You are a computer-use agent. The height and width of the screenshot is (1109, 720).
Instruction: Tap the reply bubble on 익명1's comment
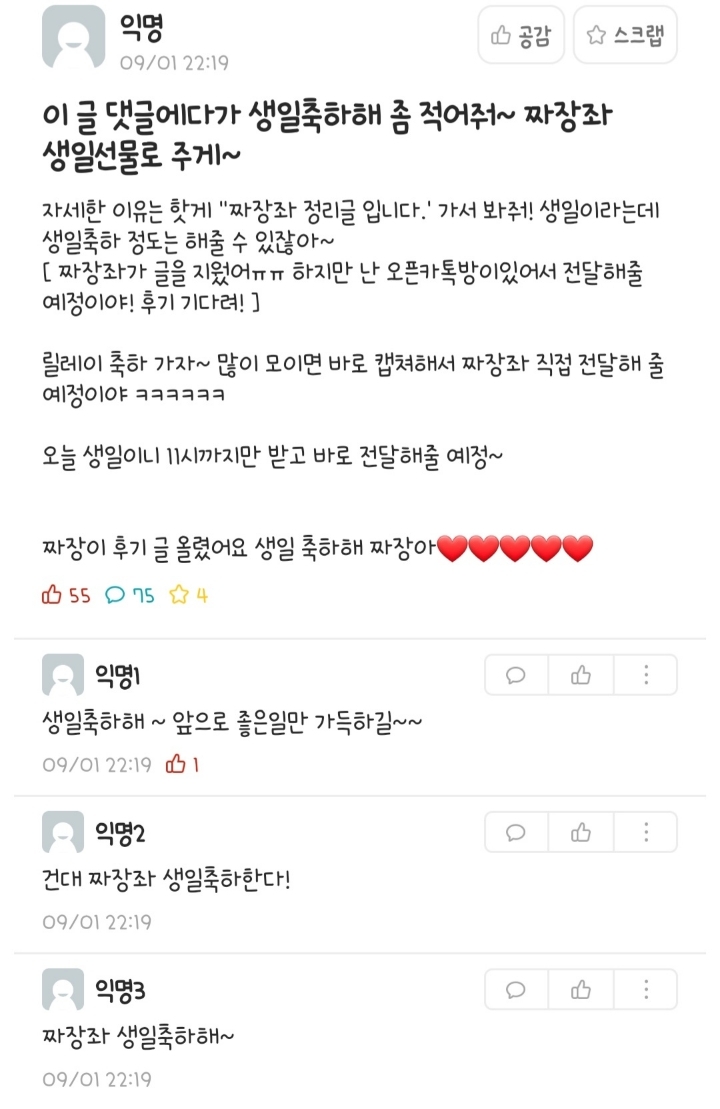pyautogui.click(x=515, y=674)
